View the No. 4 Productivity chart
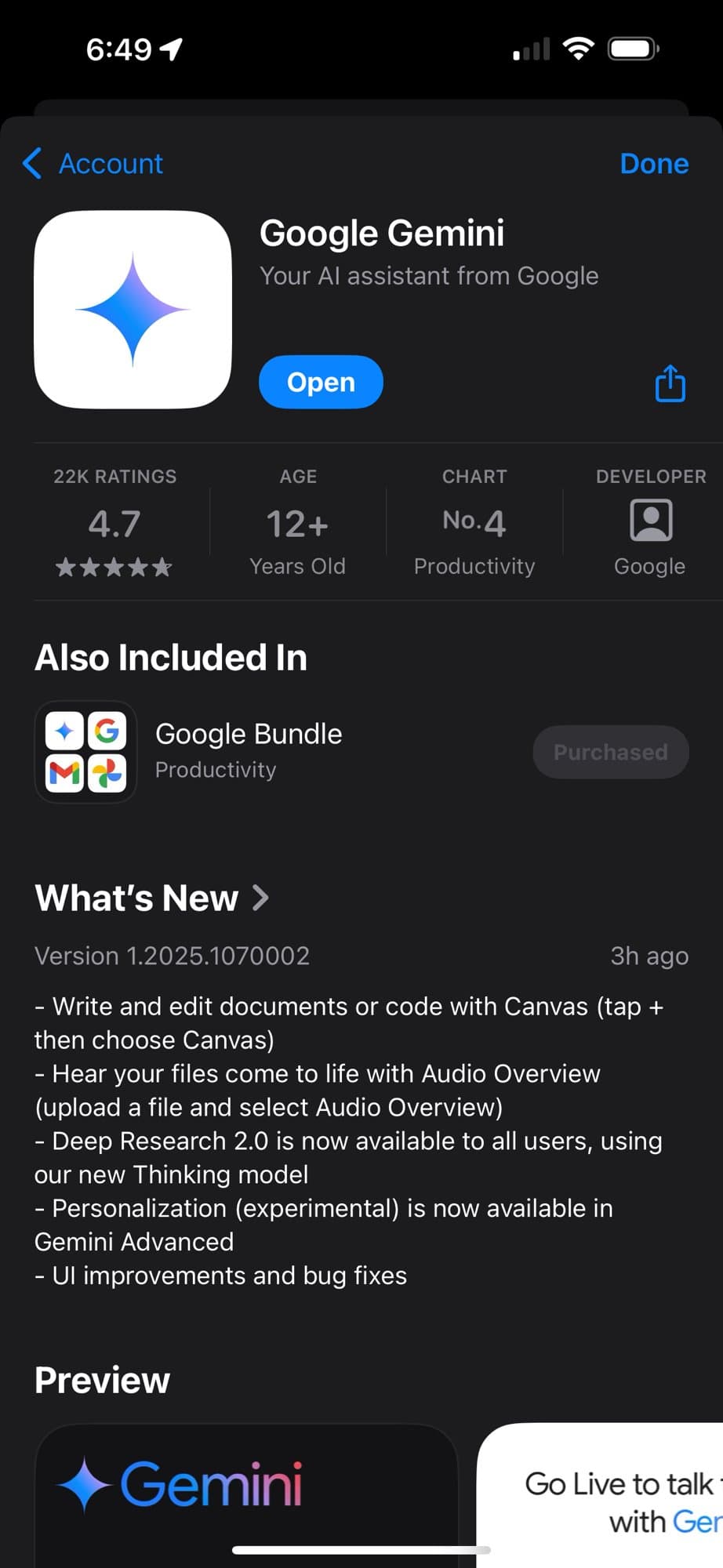The image size is (723, 1568). click(x=474, y=522)
